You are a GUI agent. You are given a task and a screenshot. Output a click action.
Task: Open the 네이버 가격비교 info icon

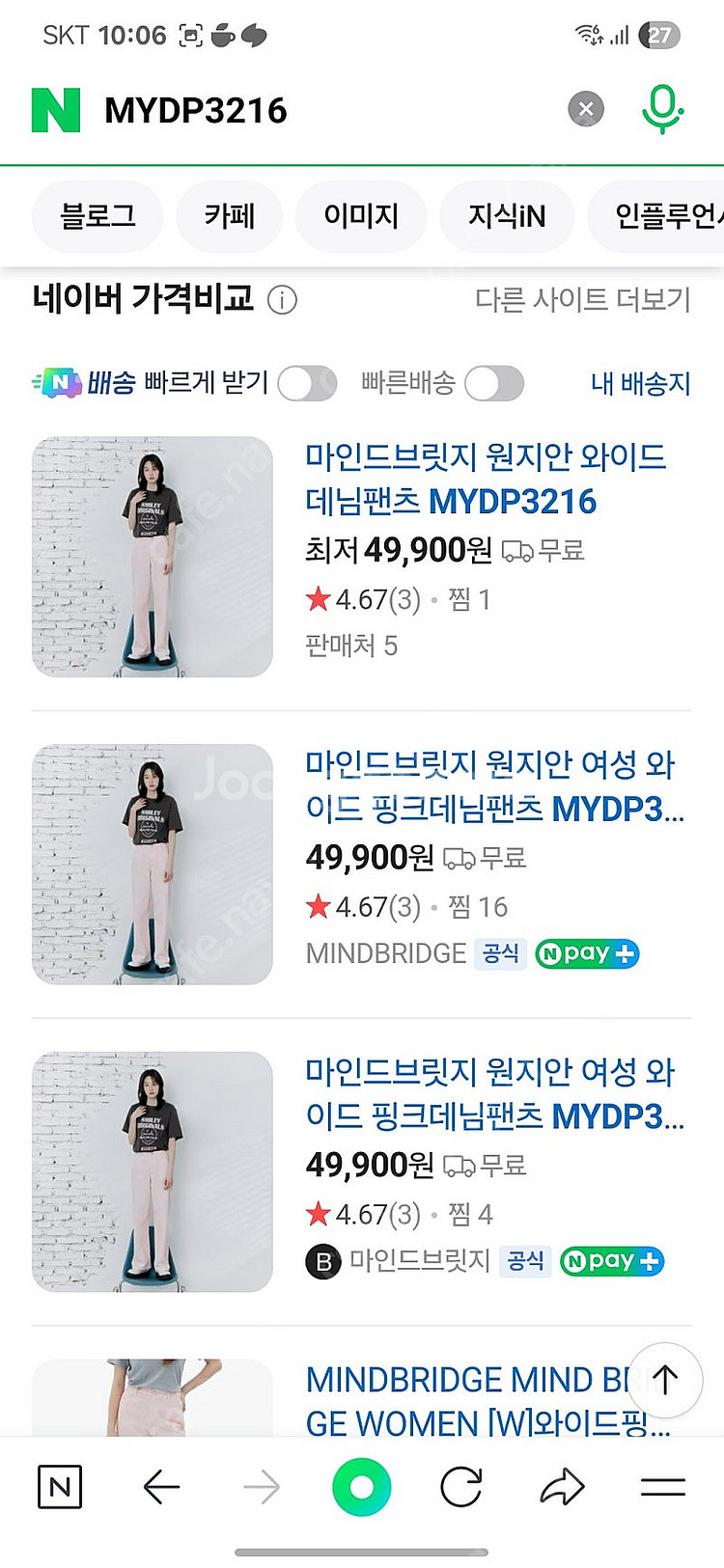pos(282,300)
